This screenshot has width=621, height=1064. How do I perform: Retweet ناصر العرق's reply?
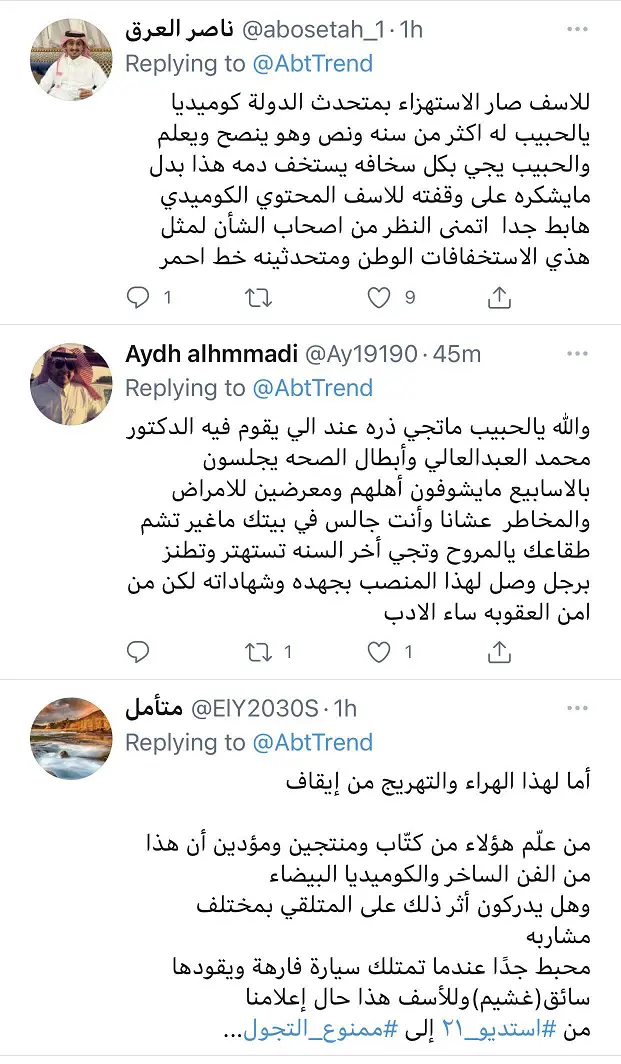(x=258, y=297)
